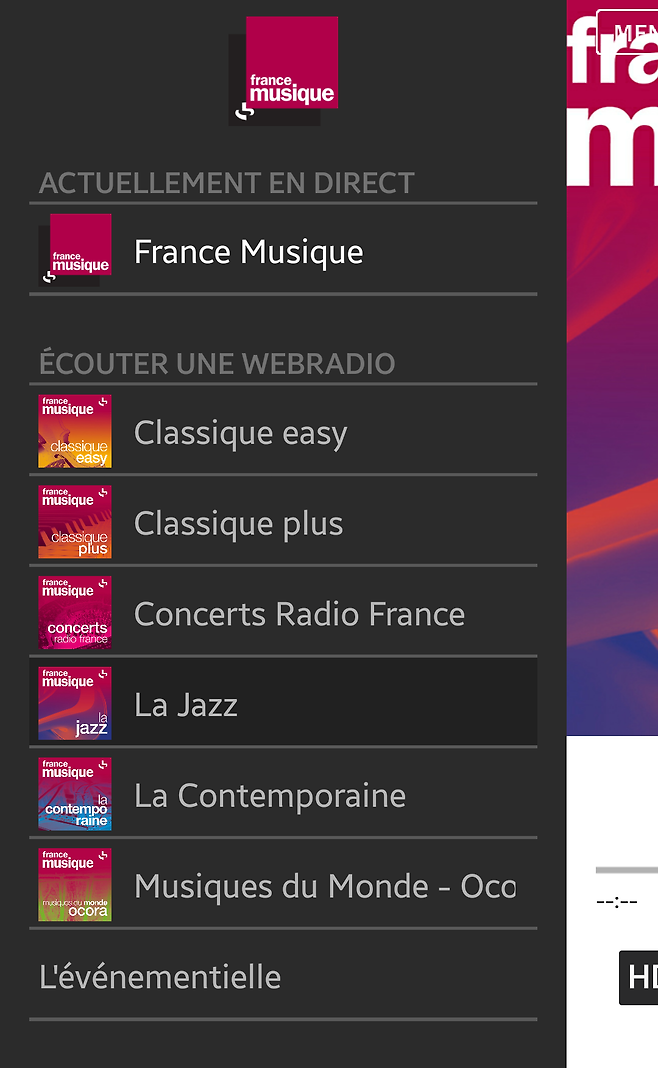Screen dimensions: 658x1068
Task: Play the Classique plus webradio
Action: point(283,523)
